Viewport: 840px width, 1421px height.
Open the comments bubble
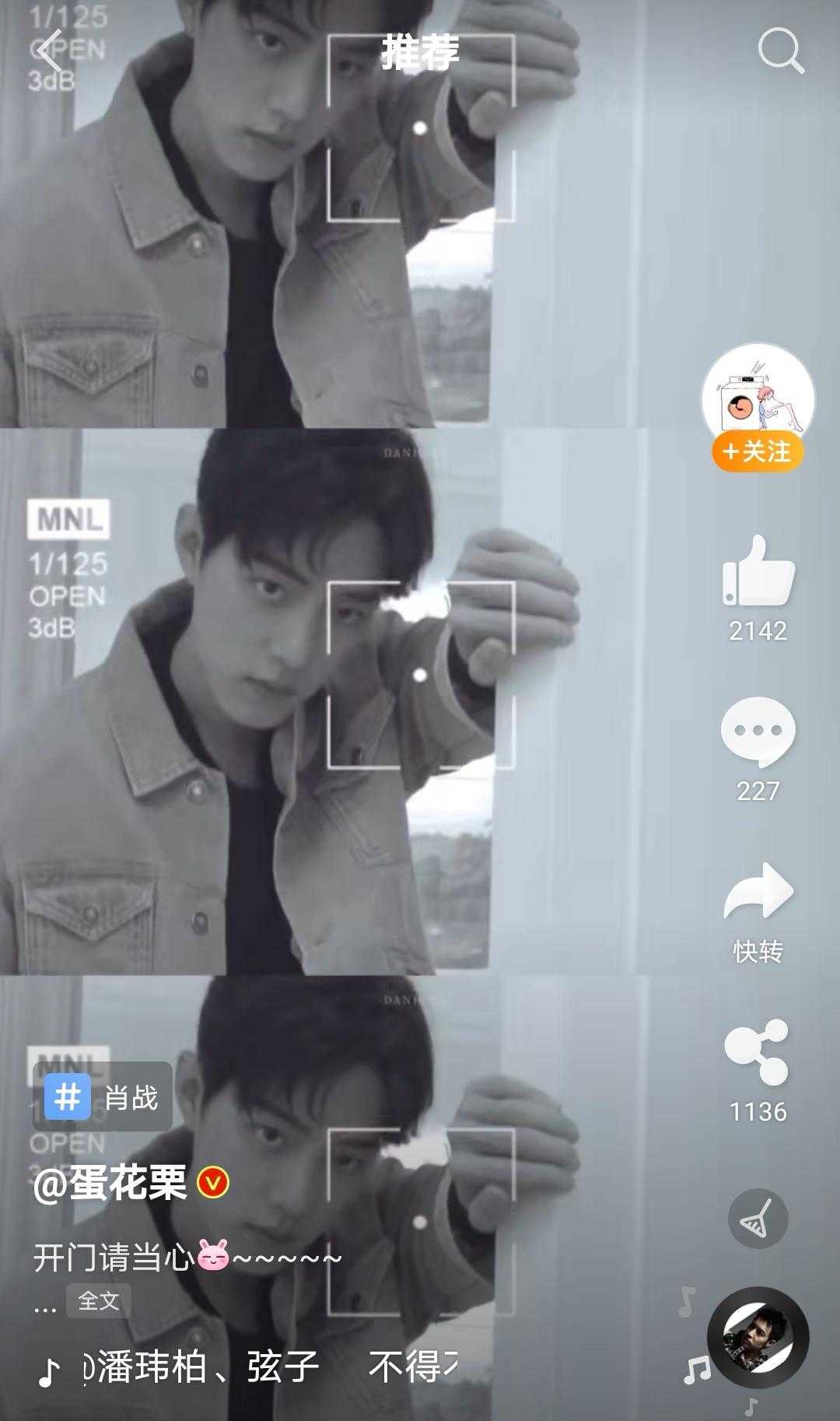pyautogui.click(x=758, y=732)
